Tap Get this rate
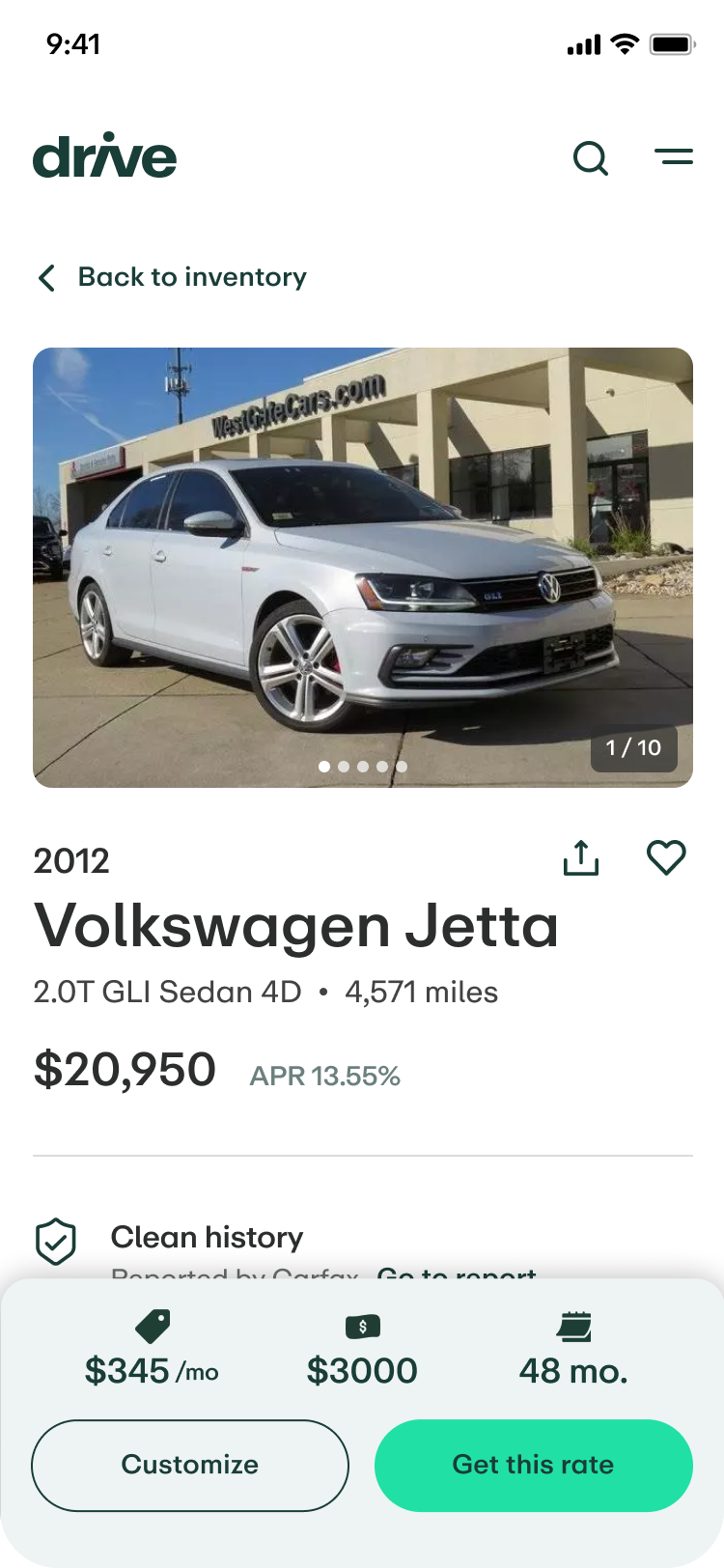Screen dimensions: 724x1568 [533, 1465]
